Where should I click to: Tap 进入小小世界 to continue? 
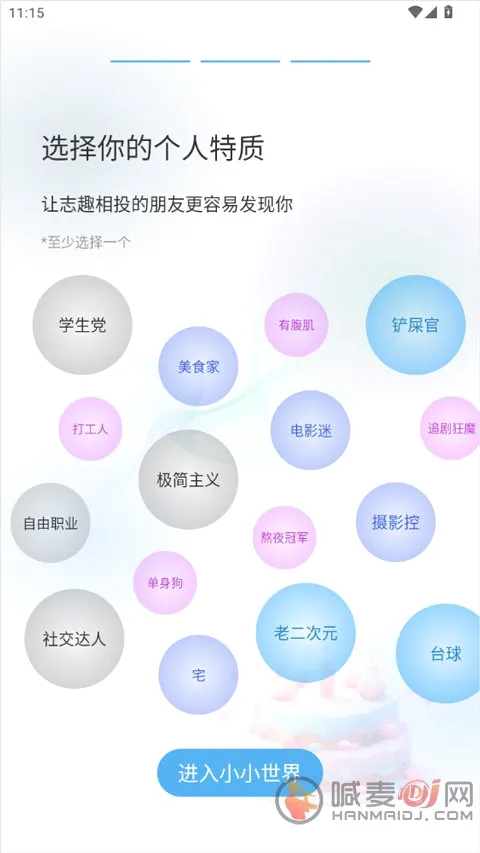(x=239, y=772)
